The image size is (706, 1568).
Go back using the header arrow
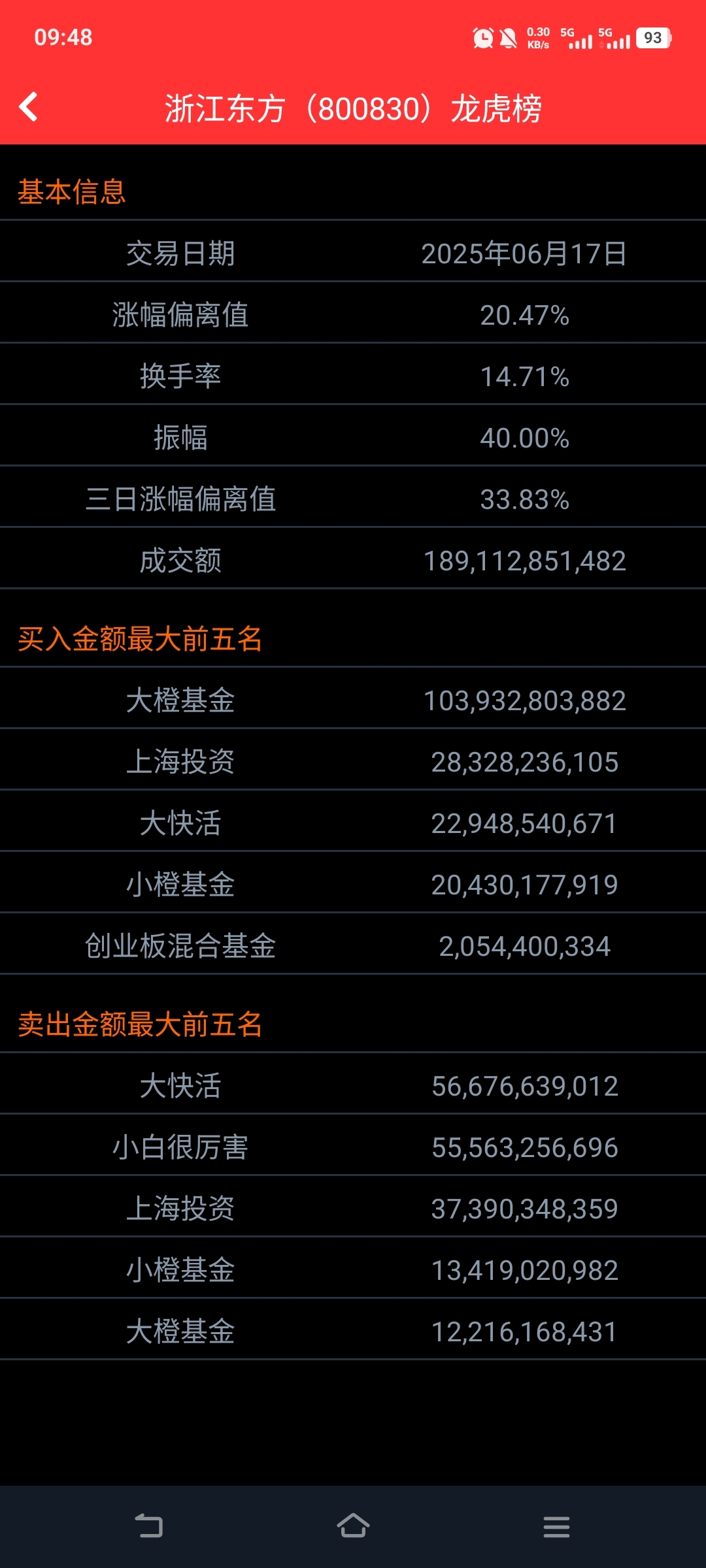[x=29, y=107]
